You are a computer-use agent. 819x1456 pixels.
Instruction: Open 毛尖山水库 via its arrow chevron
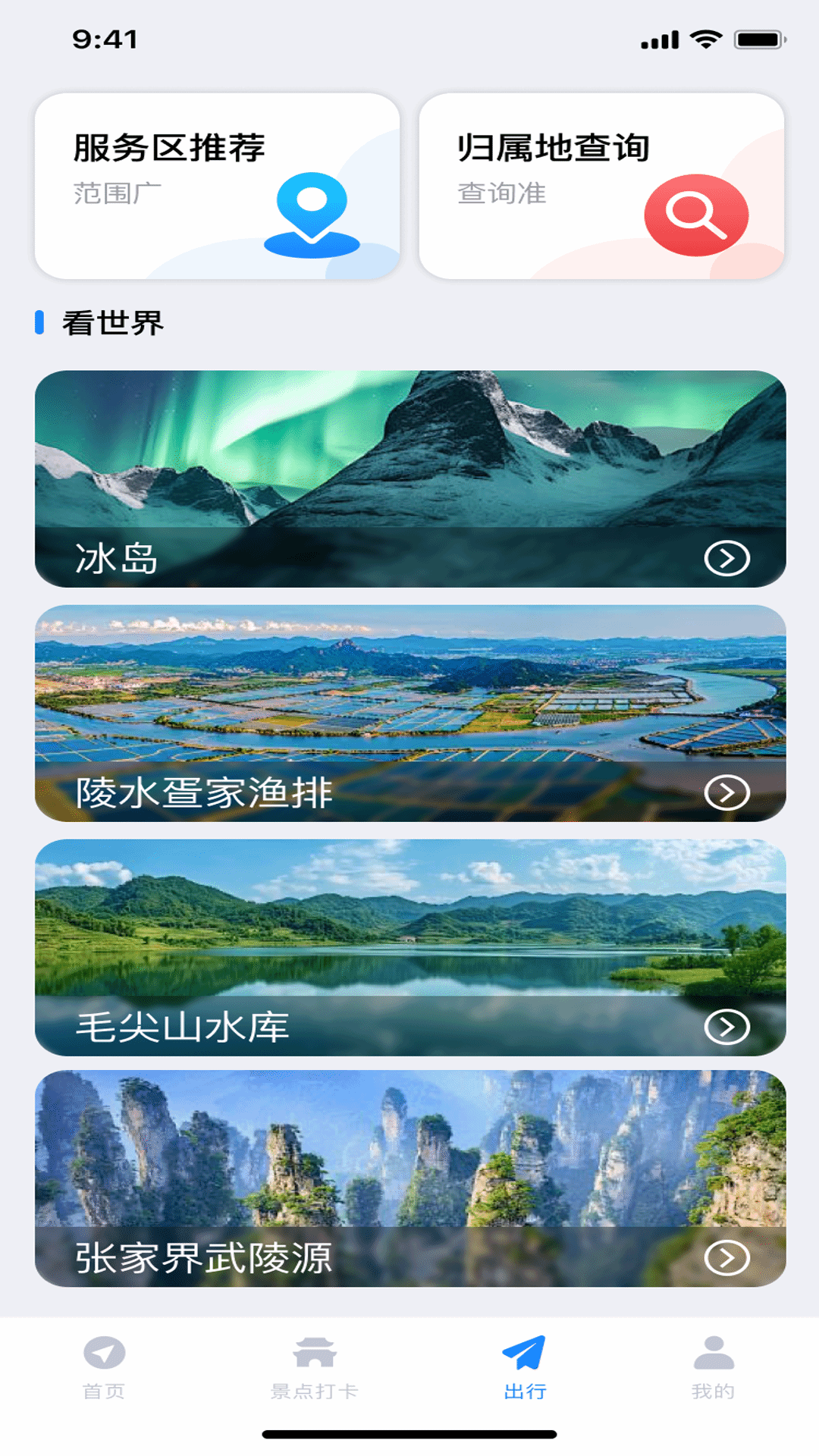pyautogui.click(x=727, y=1028)
